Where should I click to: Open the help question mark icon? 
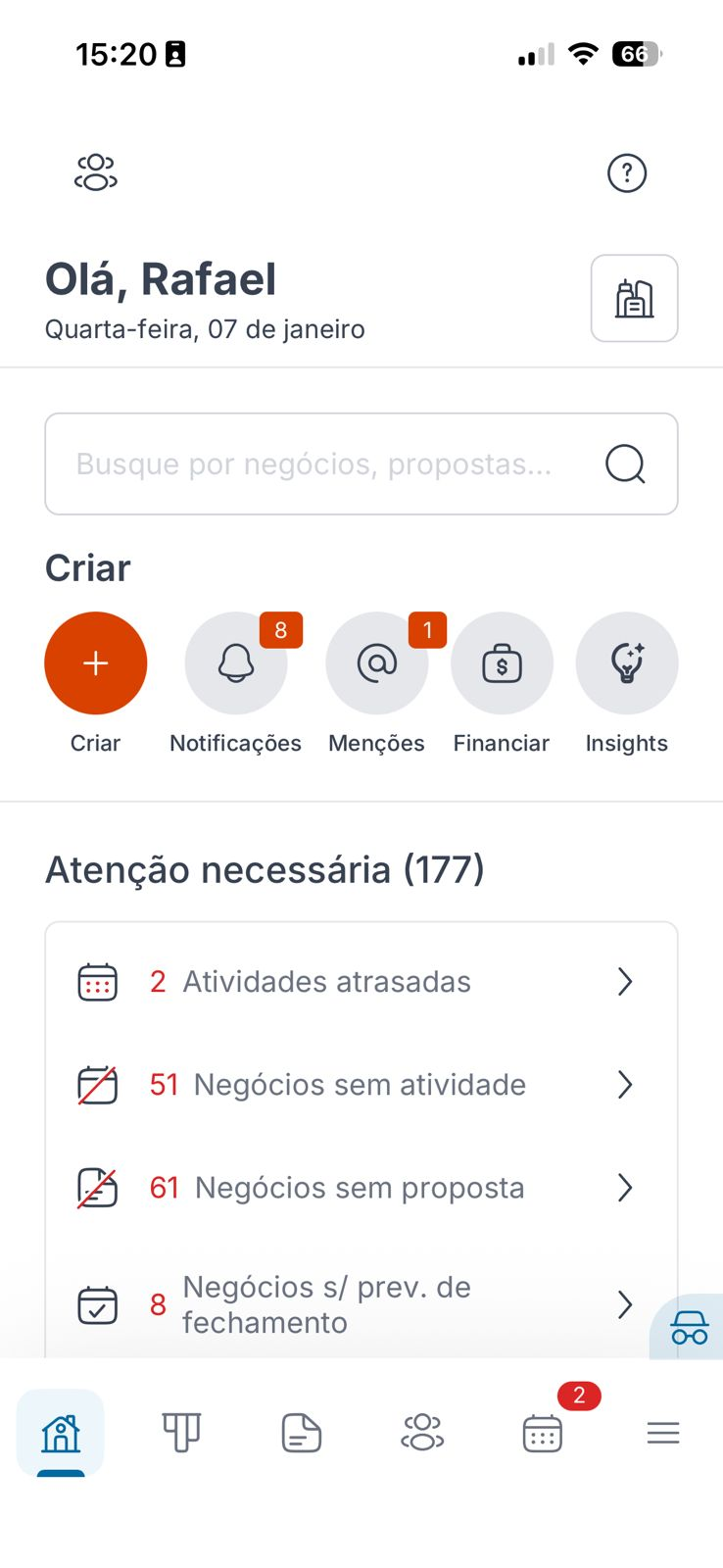point(627,173)
